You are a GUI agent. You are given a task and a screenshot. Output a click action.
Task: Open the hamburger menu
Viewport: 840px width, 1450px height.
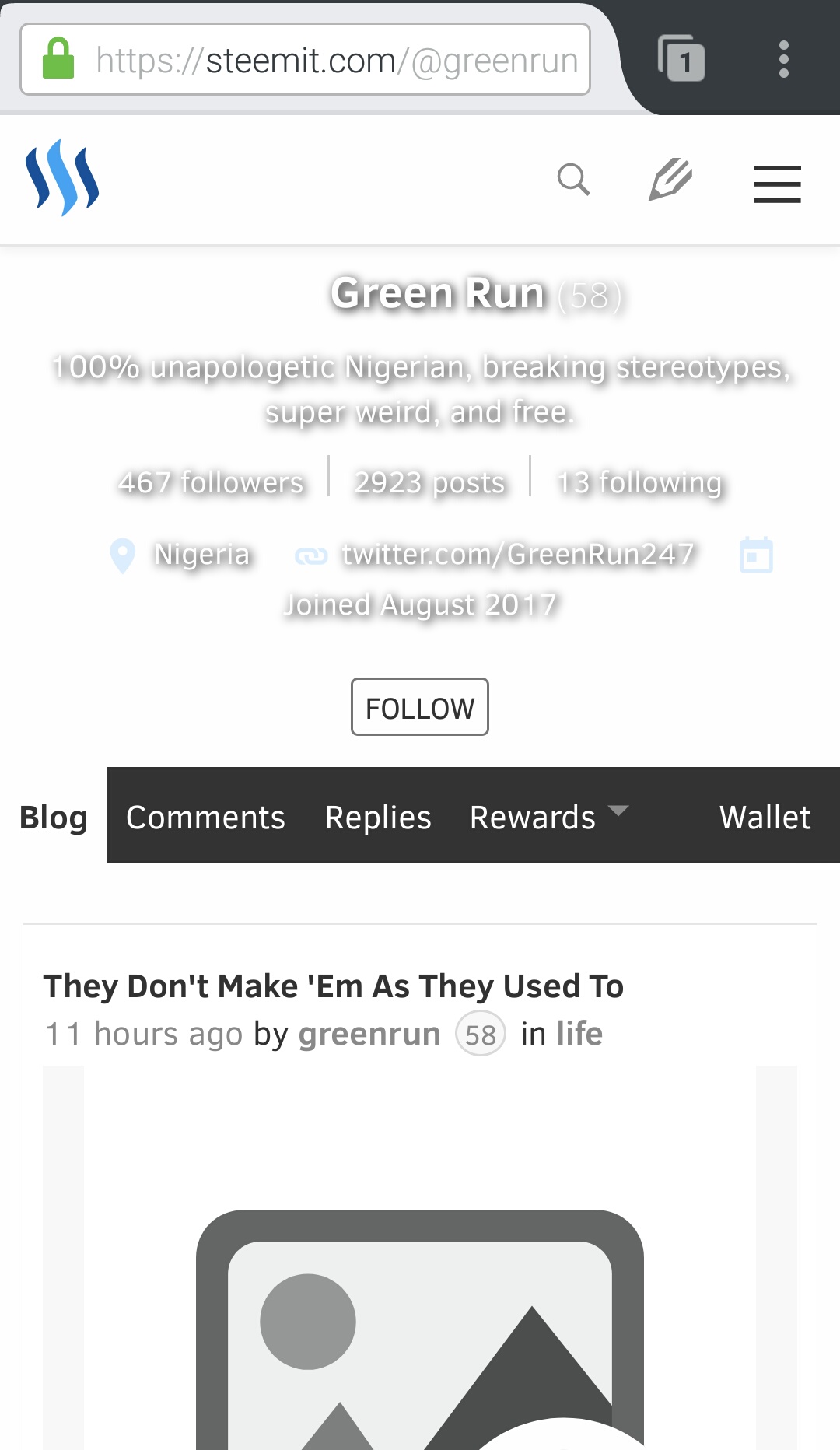click(x=778, y=184)
